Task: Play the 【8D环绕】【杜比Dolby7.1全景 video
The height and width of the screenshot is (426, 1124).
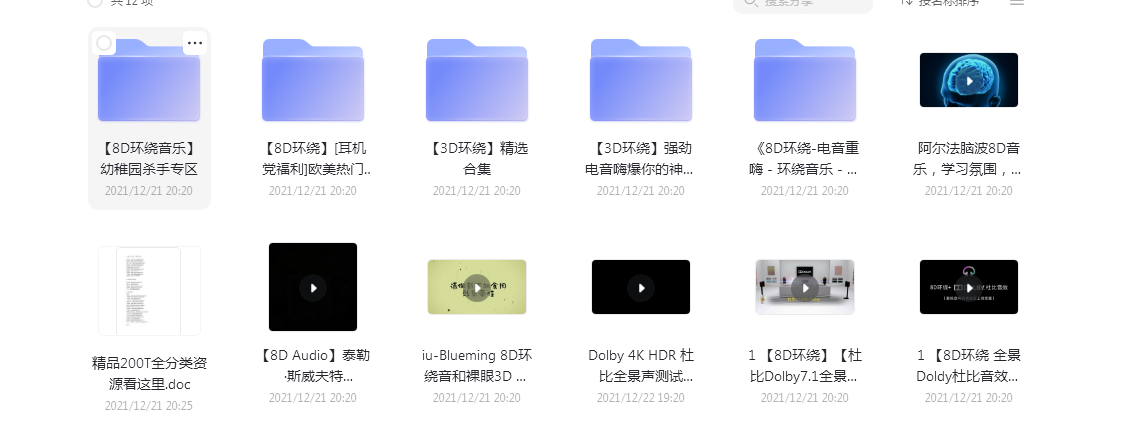Action: [805, 287]
